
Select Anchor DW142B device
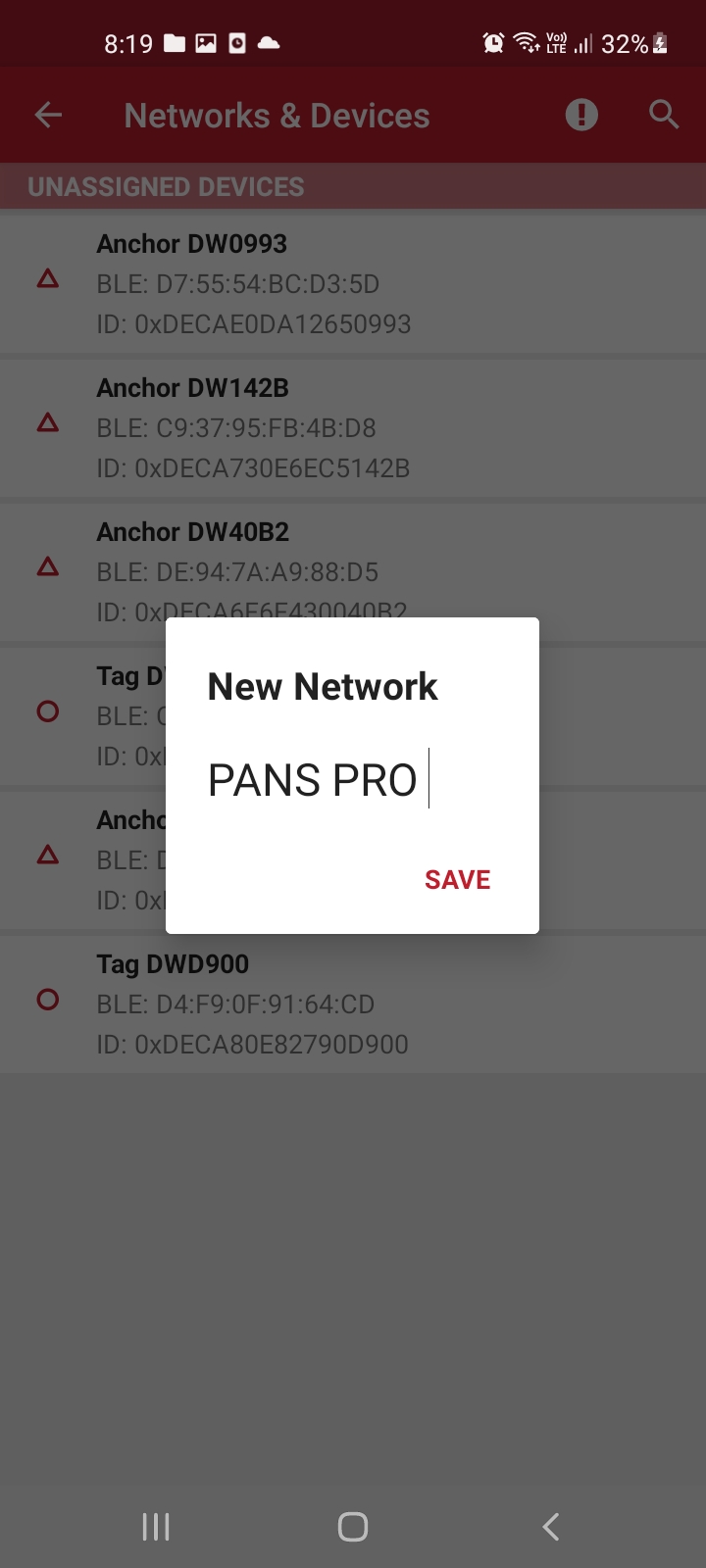[x=353, y=427]
